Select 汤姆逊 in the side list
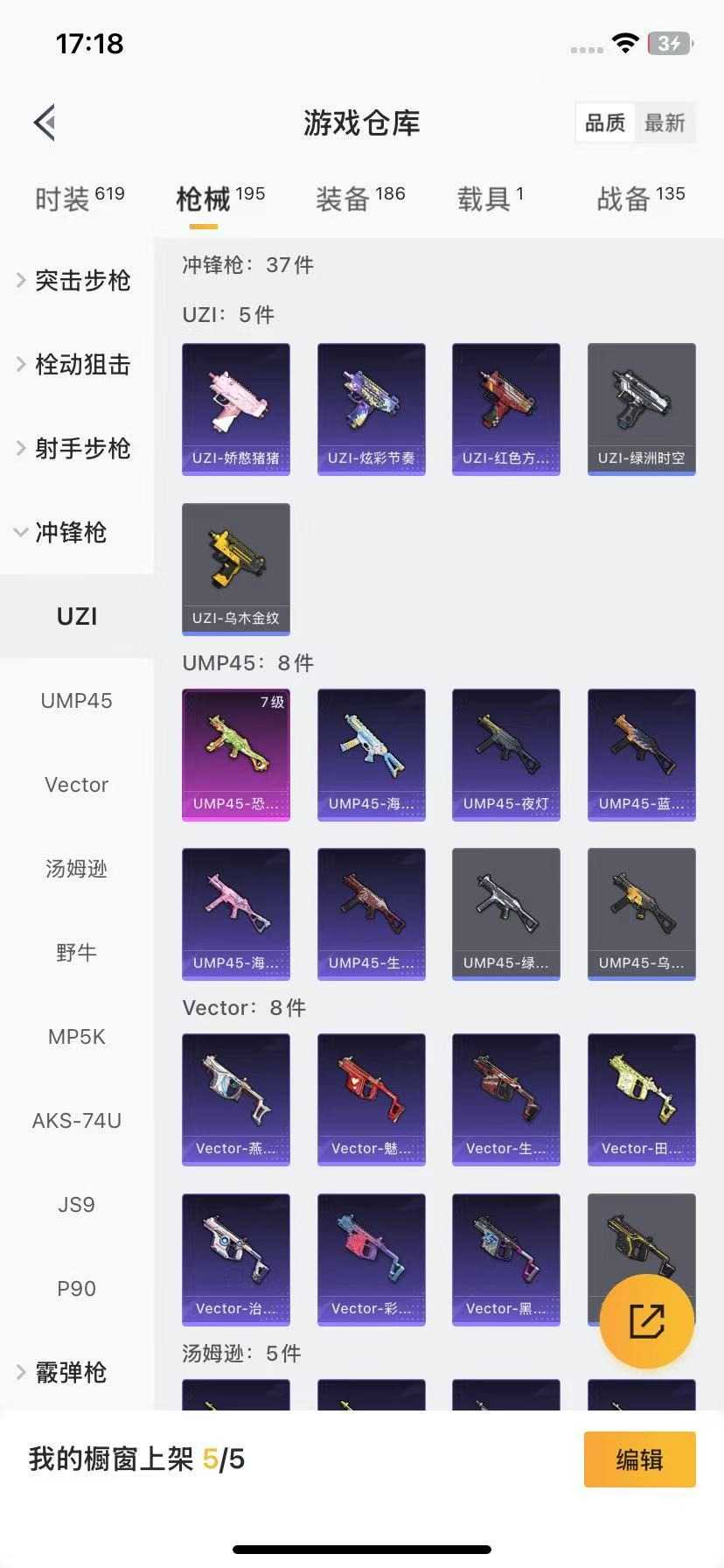This screenshot has height=1568, width=724. click(x=77, y=868)
